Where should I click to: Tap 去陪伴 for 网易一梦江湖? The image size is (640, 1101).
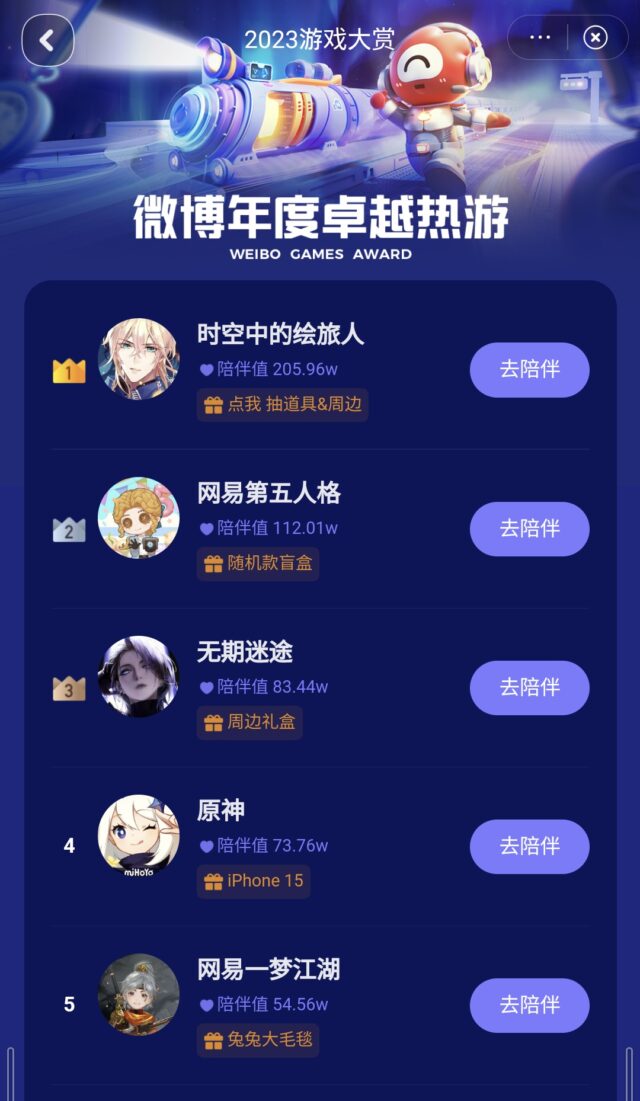(x=529, y=1005)
